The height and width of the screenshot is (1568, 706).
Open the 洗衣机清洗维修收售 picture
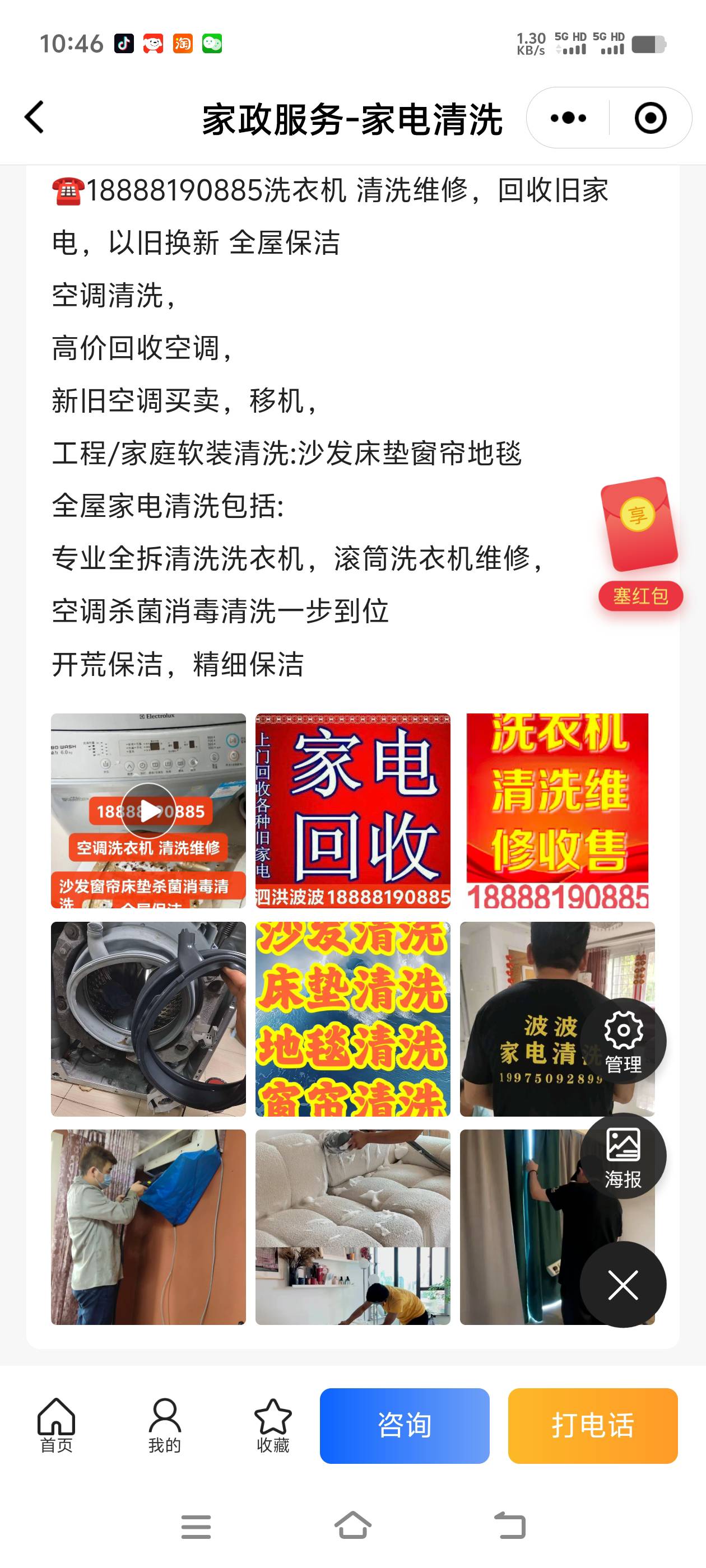click(x=557, y=811)
